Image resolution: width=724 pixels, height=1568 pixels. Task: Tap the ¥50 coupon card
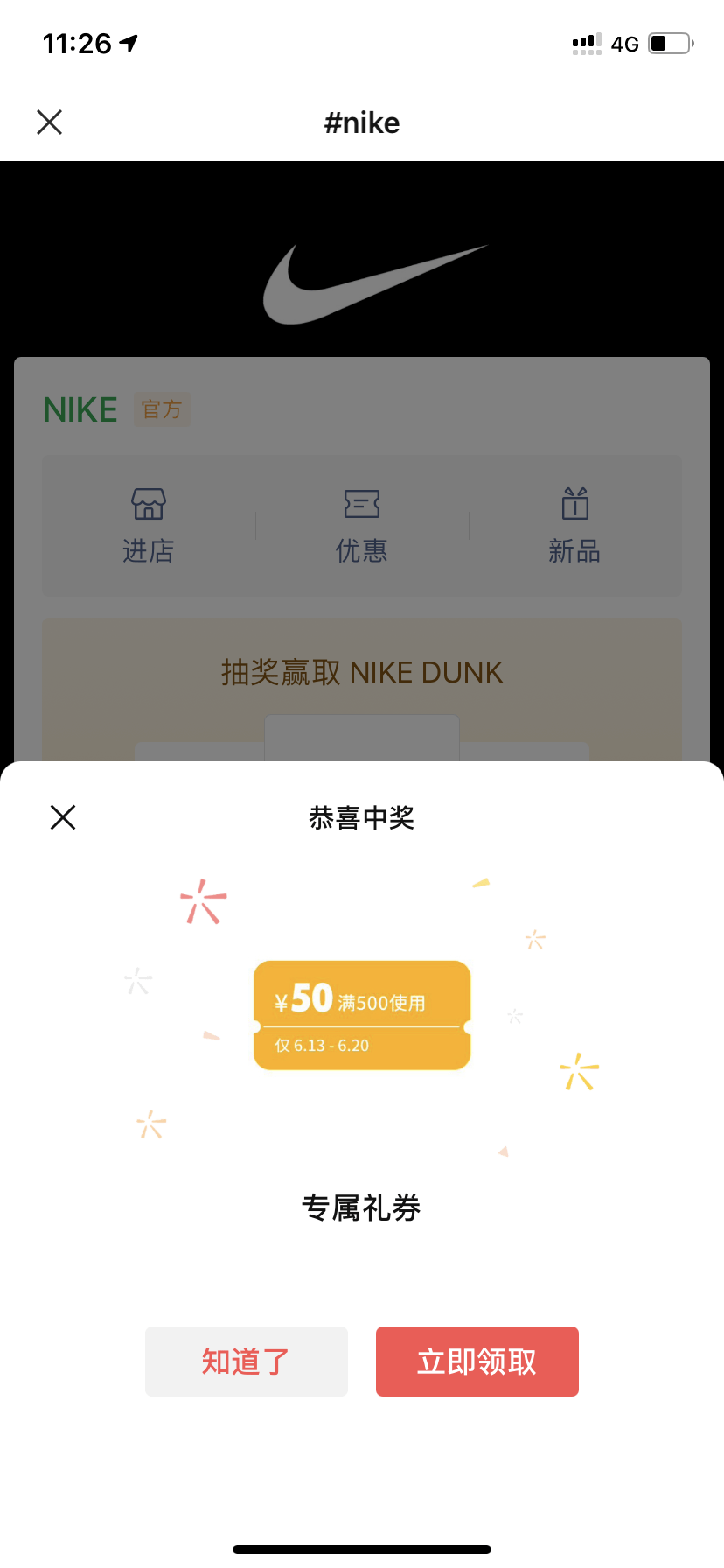(x=361, y=1015)
